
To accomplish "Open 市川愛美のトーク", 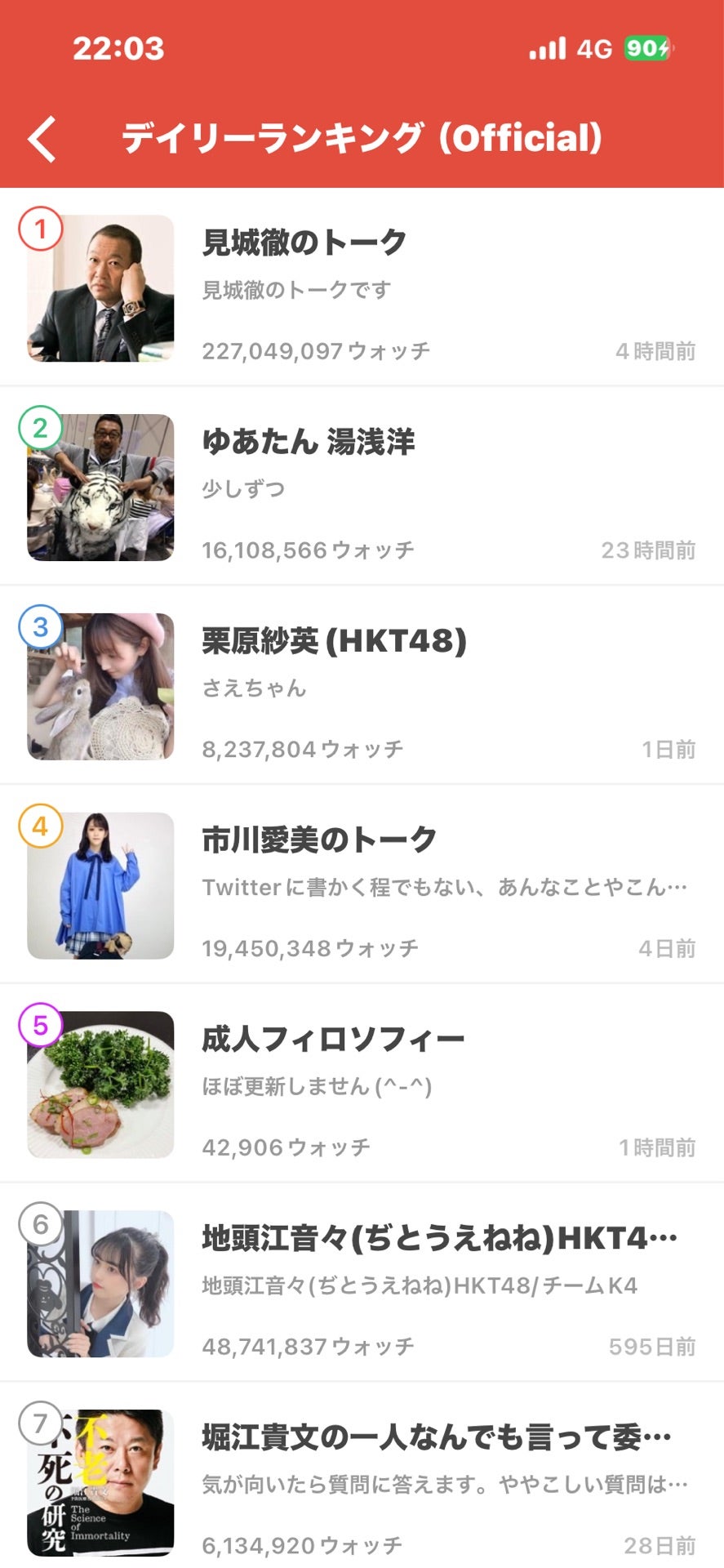I will (362, 884).
